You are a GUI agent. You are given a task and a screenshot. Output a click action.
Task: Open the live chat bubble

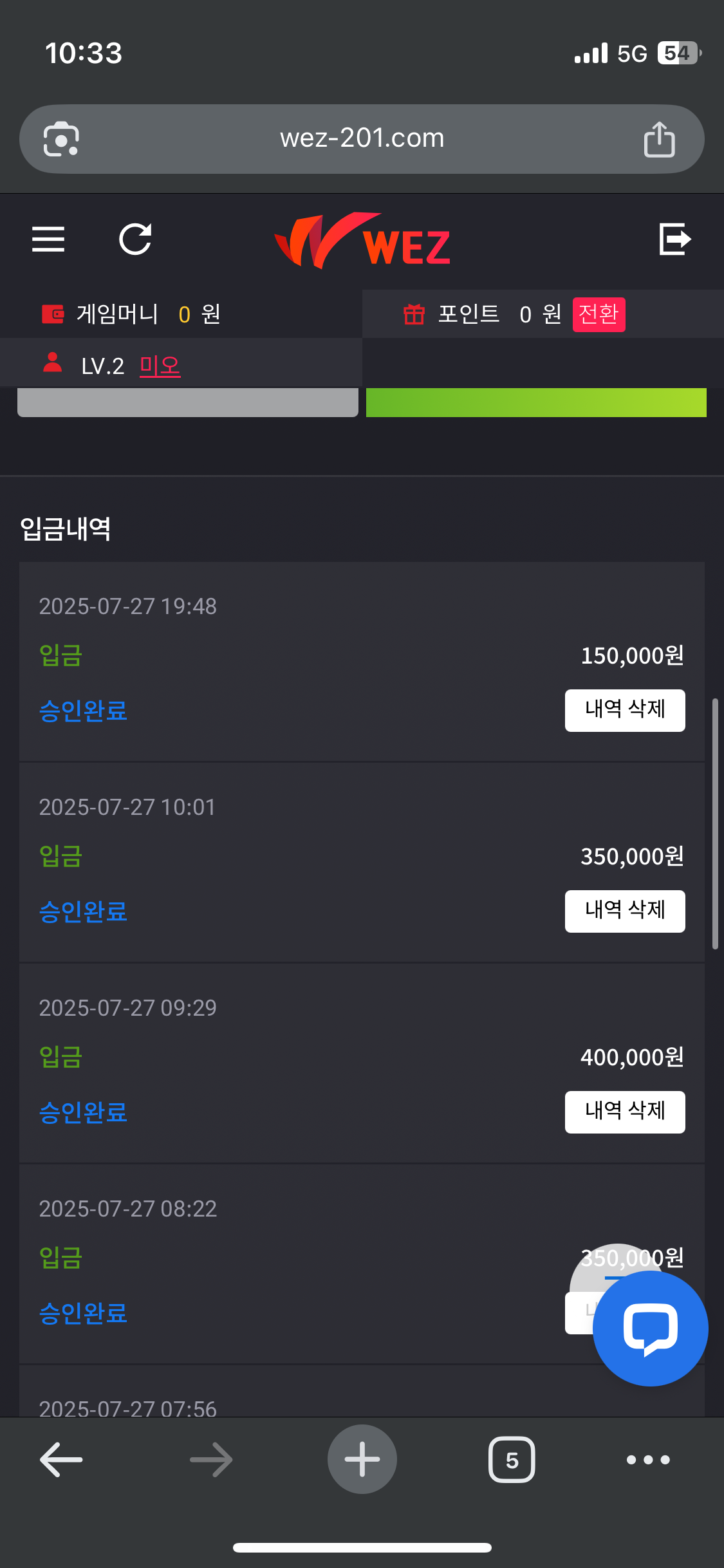[650, 1328]
